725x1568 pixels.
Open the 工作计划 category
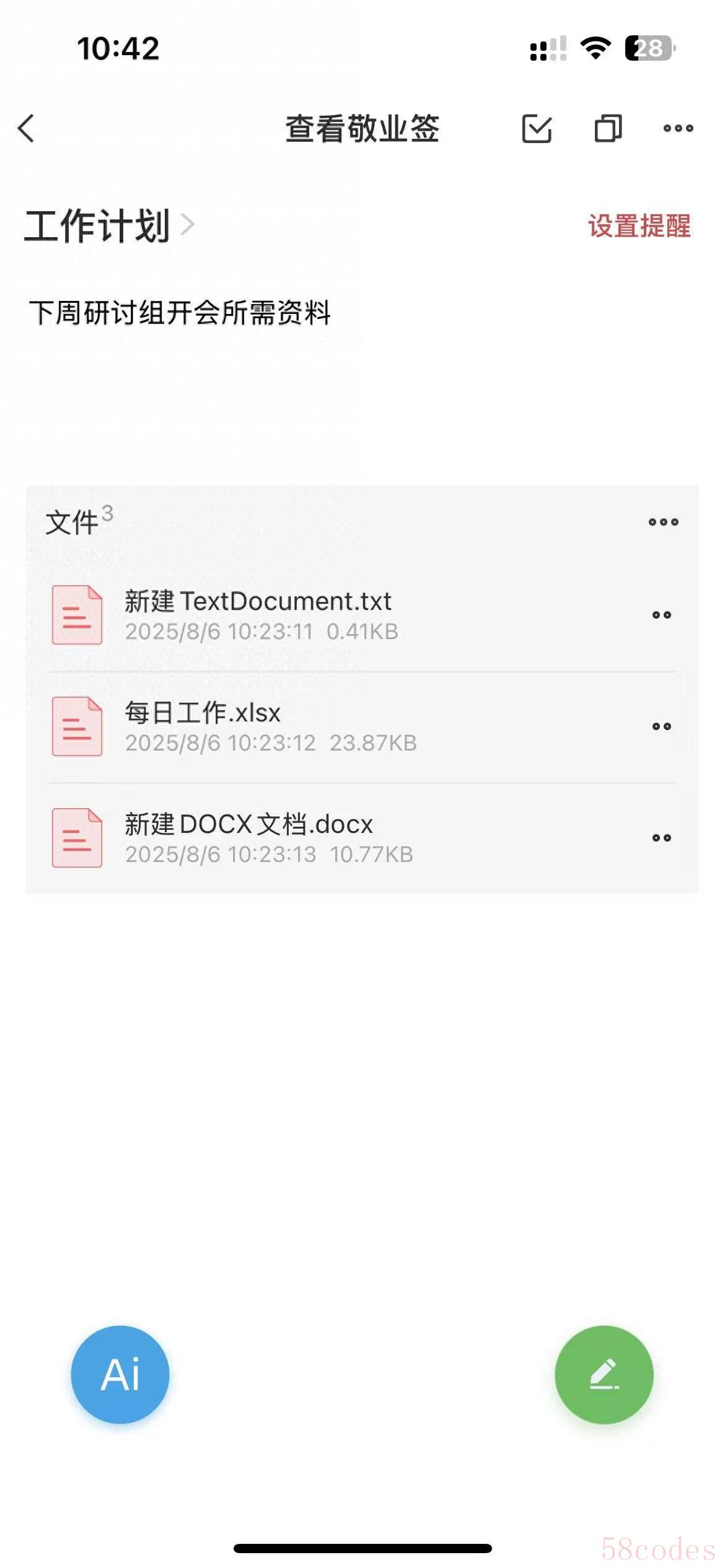tap(108, 225)
